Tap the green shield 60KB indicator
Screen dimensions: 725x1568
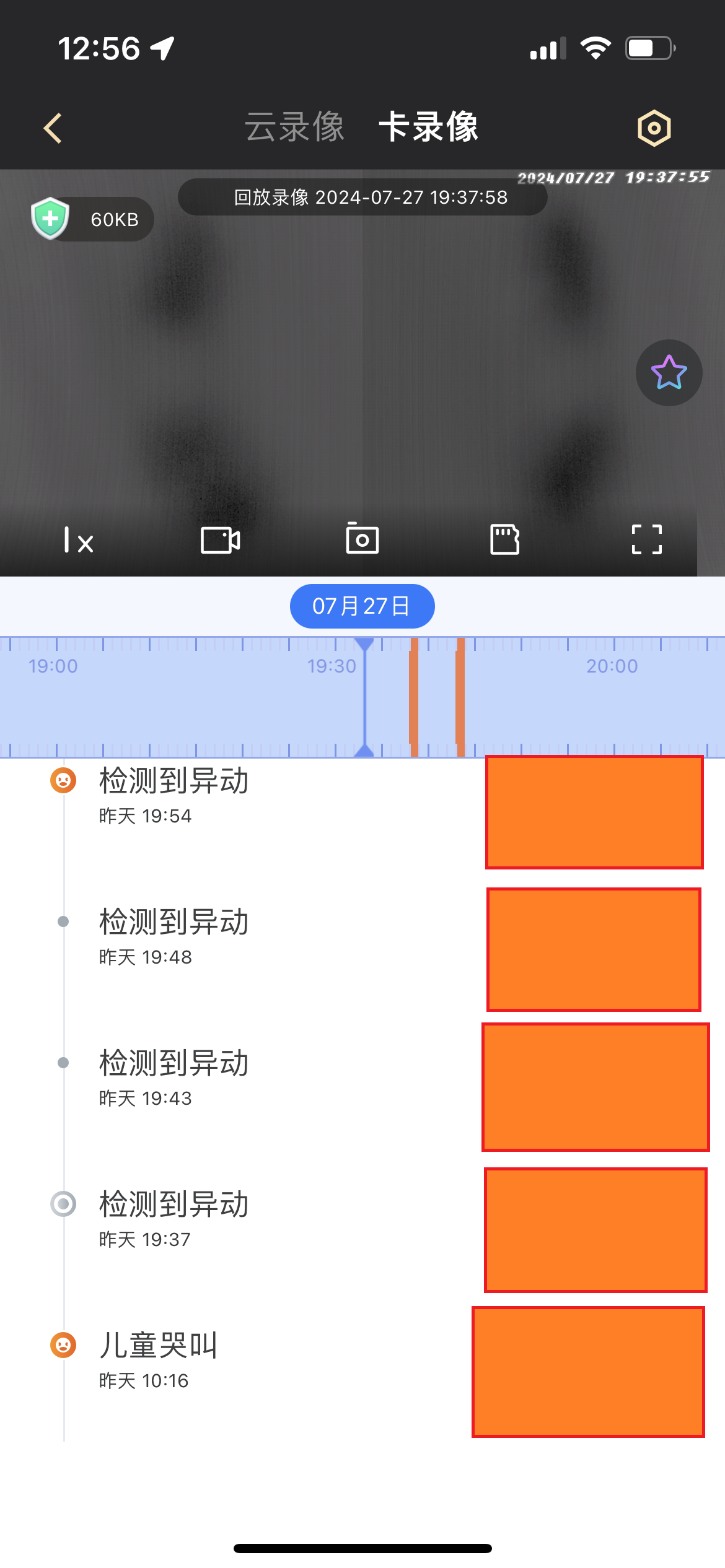point(90,218)
